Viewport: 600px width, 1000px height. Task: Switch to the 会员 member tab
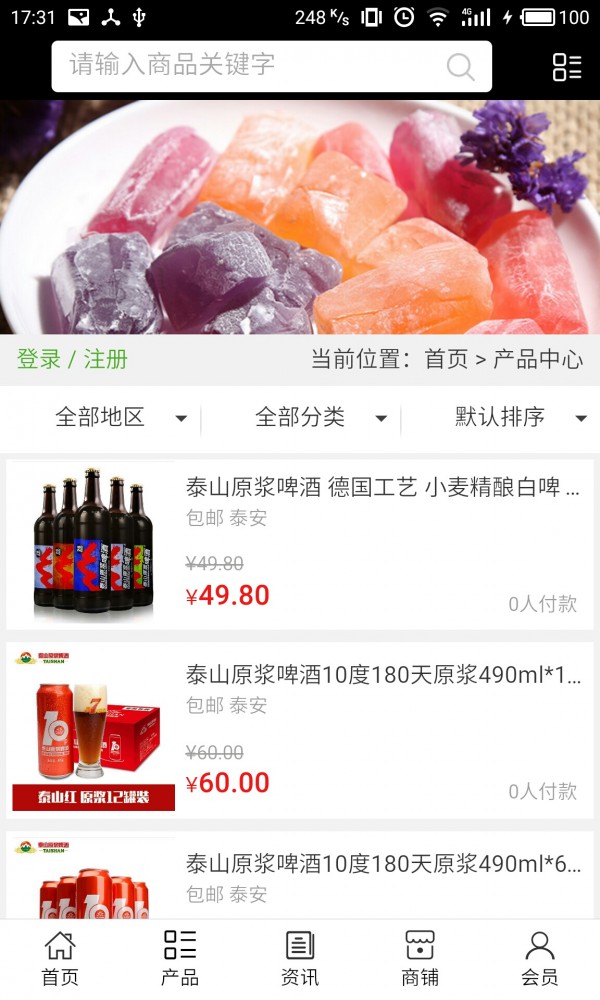tap(540, 958)
